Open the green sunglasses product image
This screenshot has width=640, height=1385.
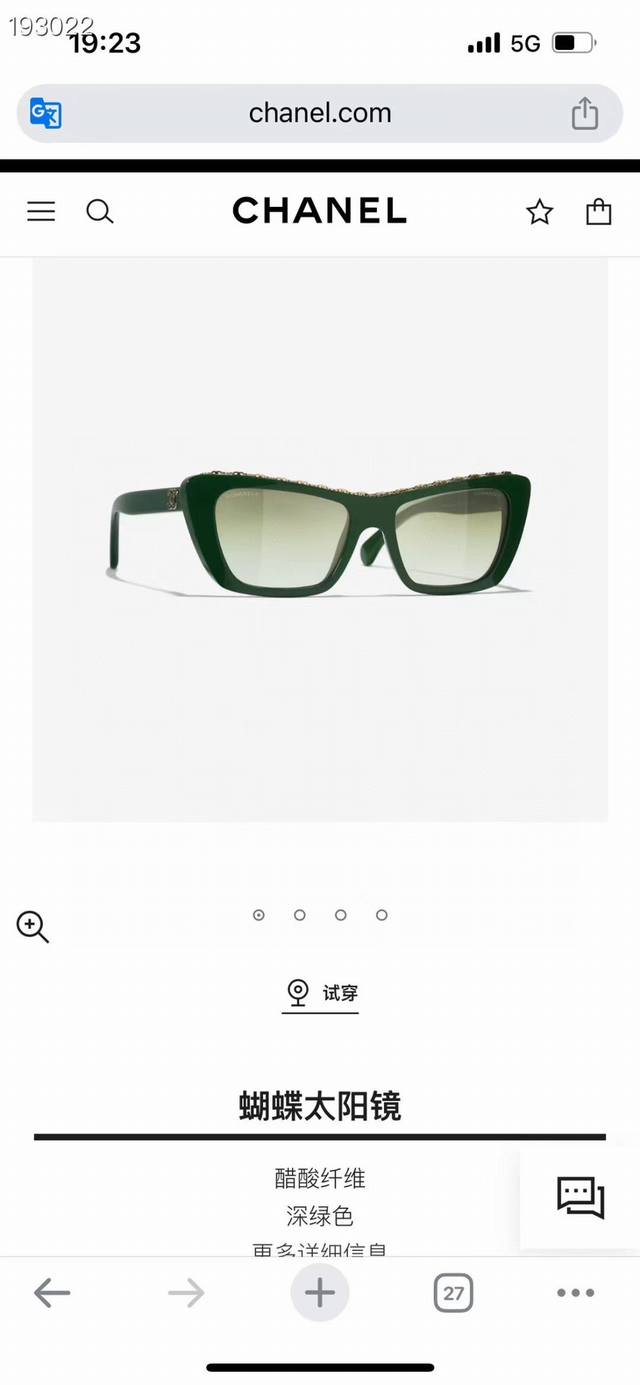pos(320,540)
